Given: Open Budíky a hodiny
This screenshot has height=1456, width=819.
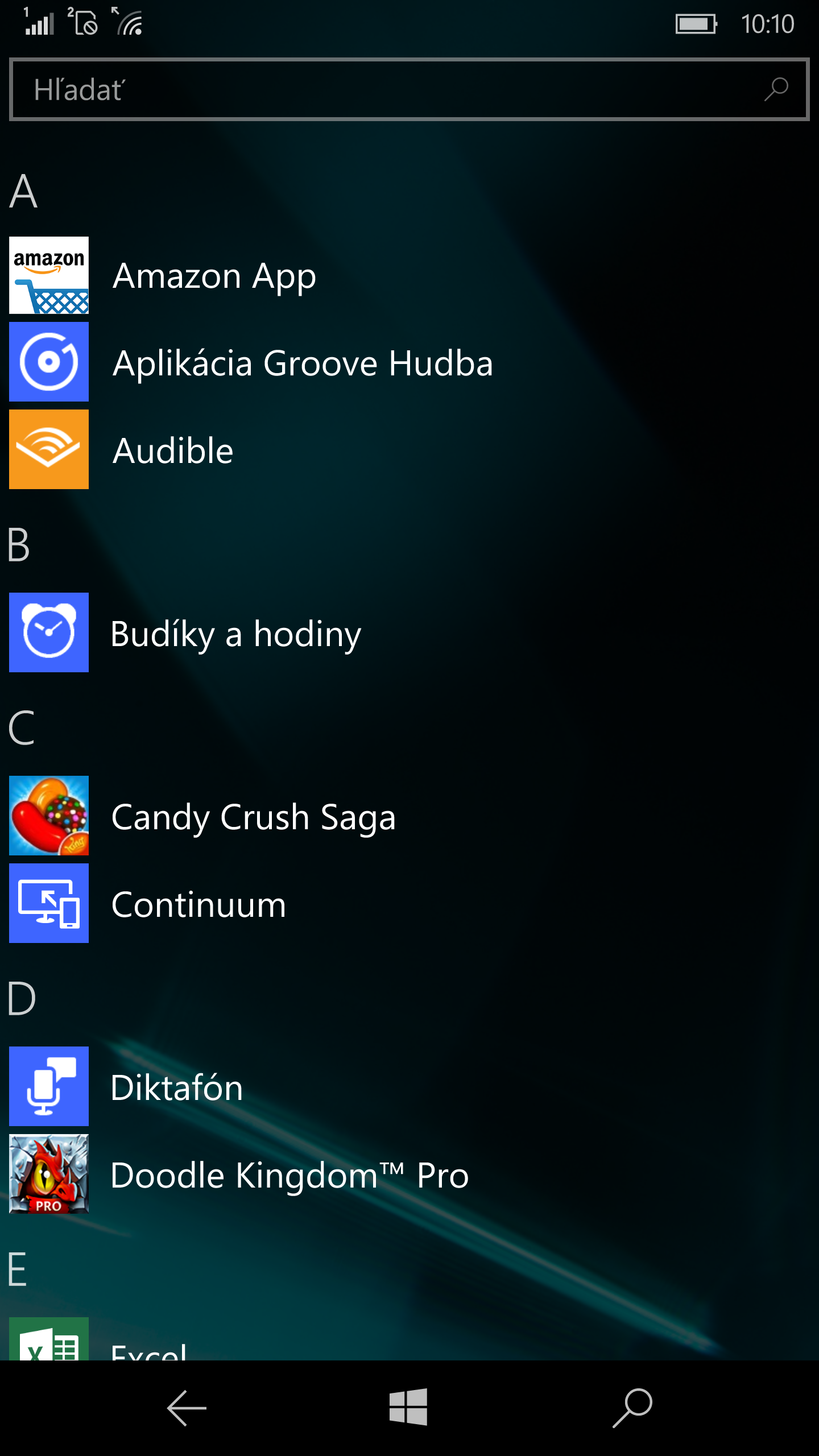Looking at the screenshot, I should pos(409,632).
